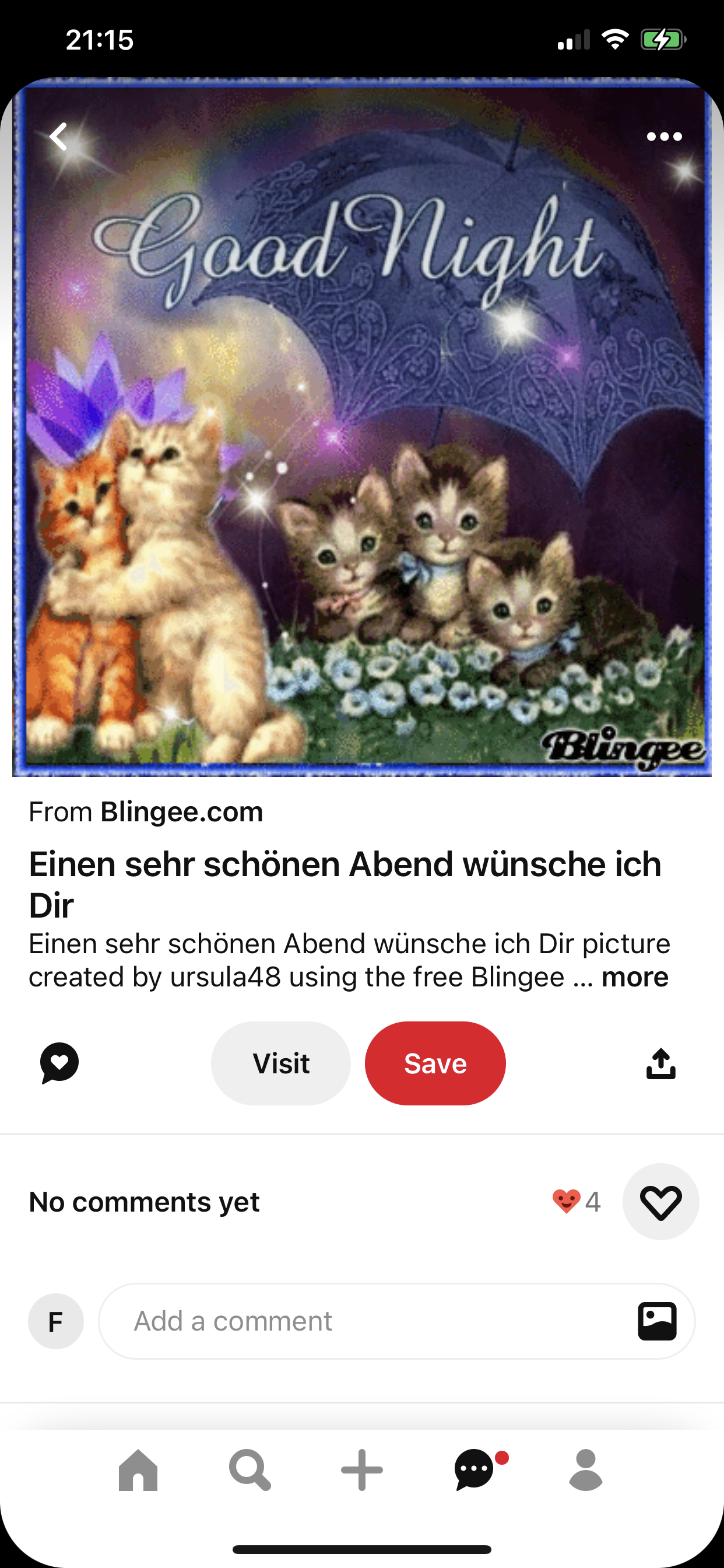The image size is (724, 1568).
Task: Create a new pin with plus
Action: (x=362, y=1471)
